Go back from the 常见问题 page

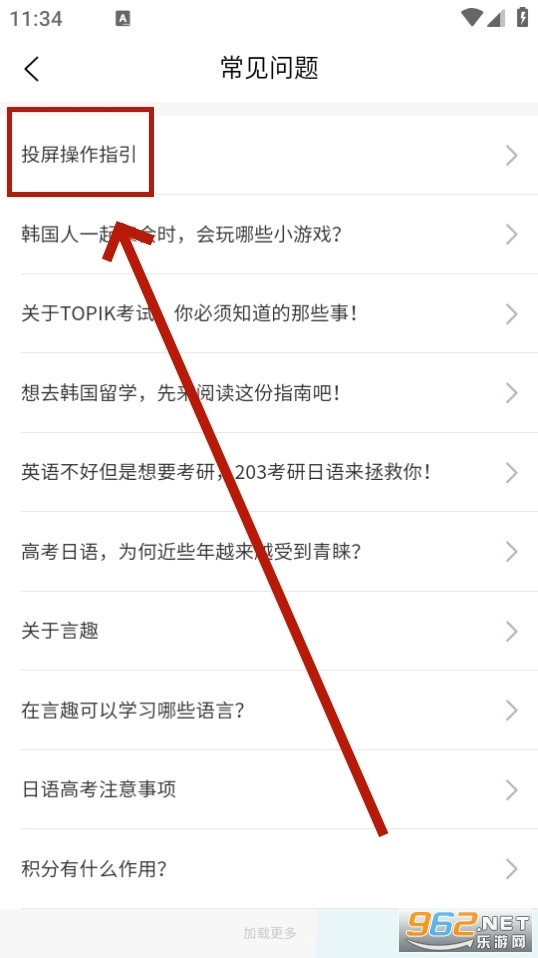coord(32,68)
